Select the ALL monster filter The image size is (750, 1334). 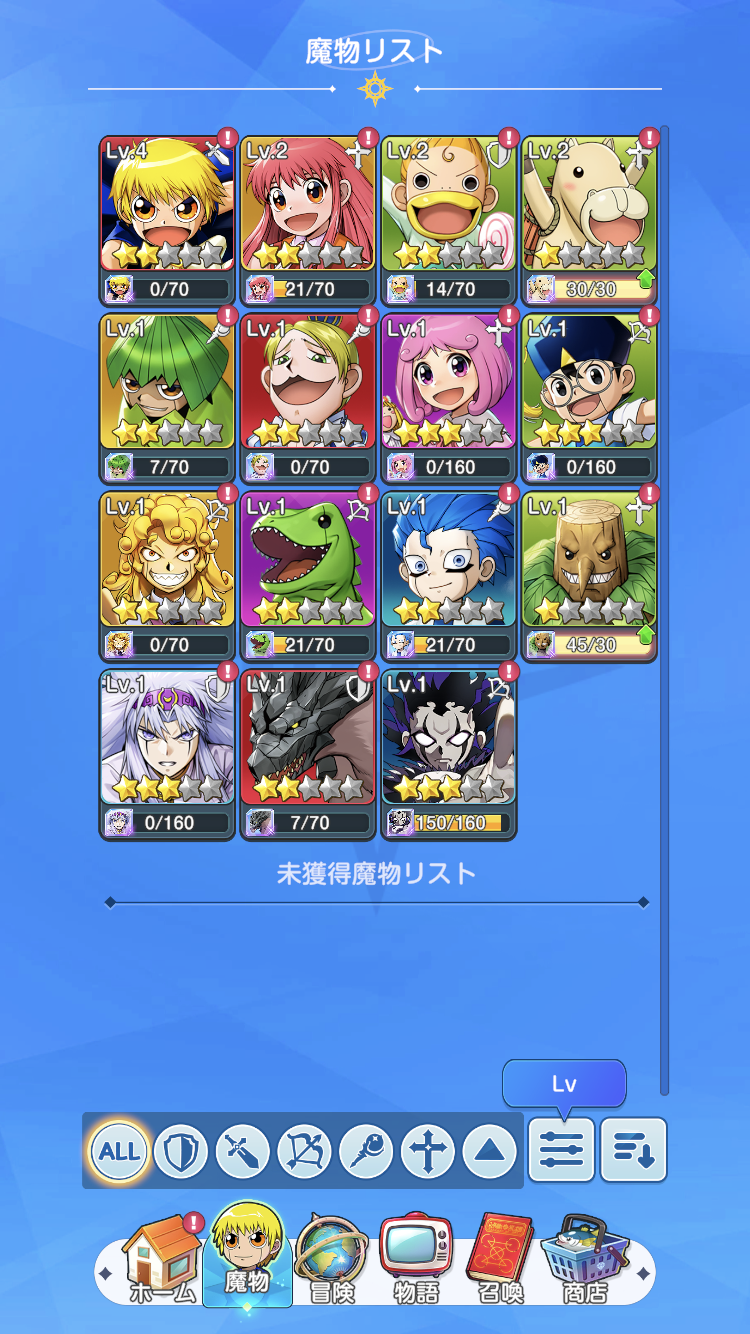tap(119, 1152)
